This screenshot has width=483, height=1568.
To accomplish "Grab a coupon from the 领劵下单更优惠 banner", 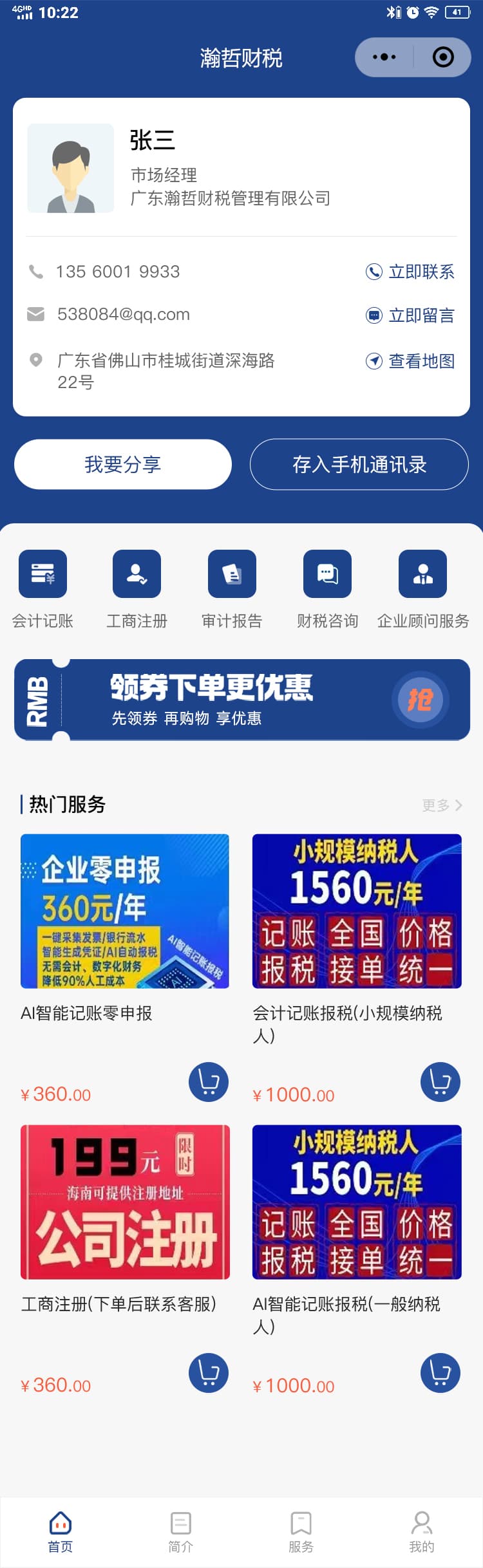I will click(420, 700).
